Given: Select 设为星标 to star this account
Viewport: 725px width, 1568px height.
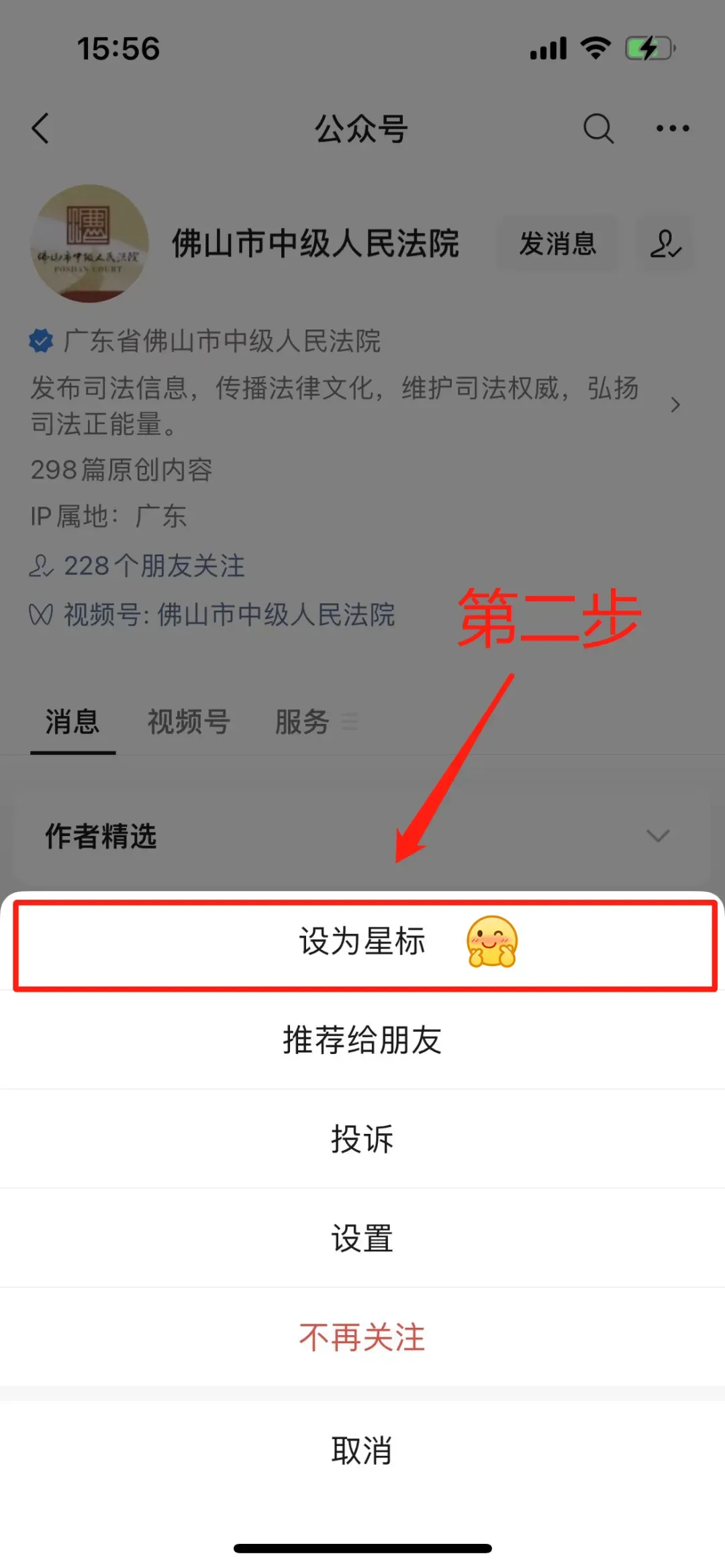Looking at the screenshot, I should [x=362, y=941].
